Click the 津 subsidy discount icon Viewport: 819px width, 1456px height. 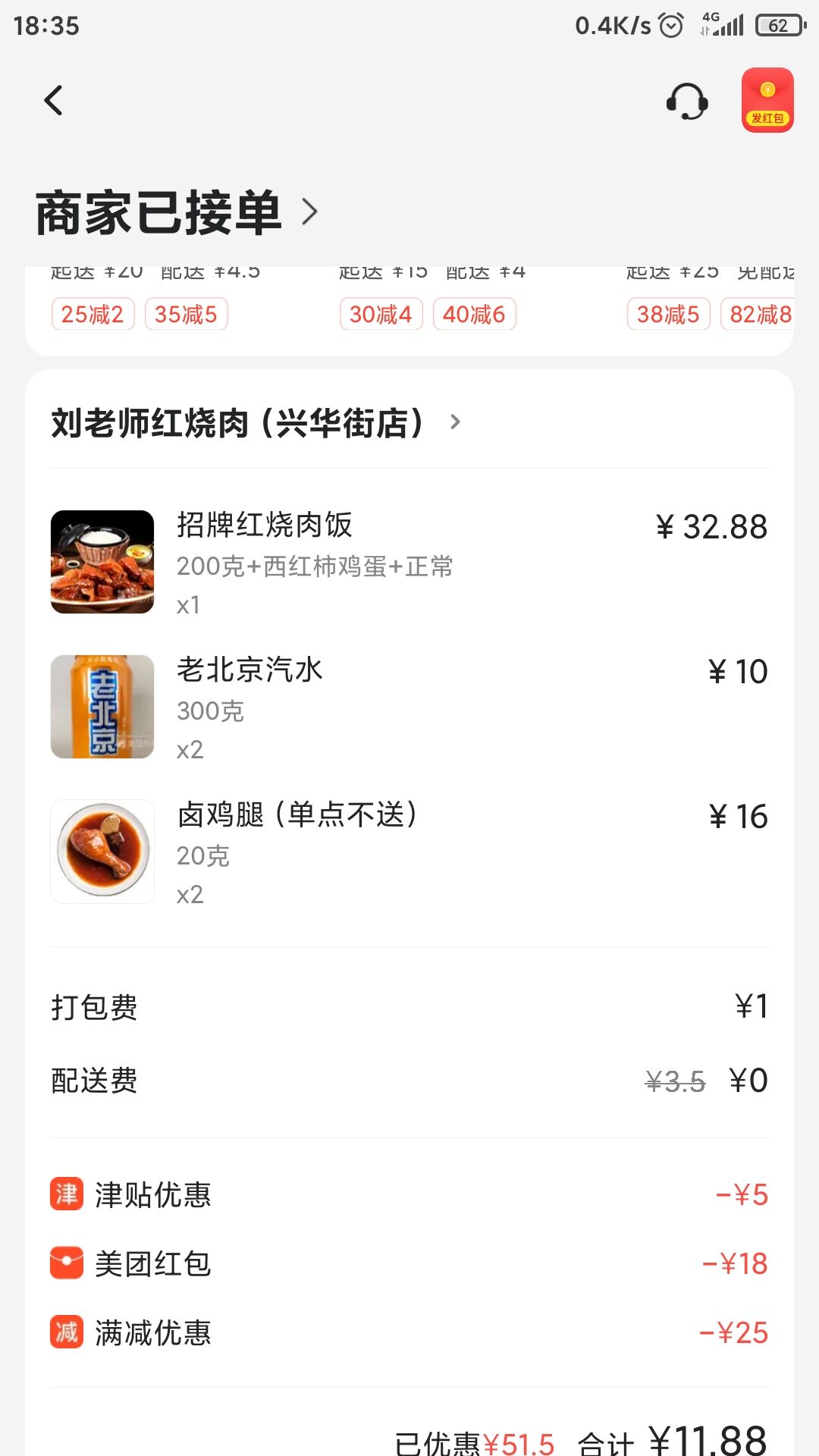(67, 1194)
